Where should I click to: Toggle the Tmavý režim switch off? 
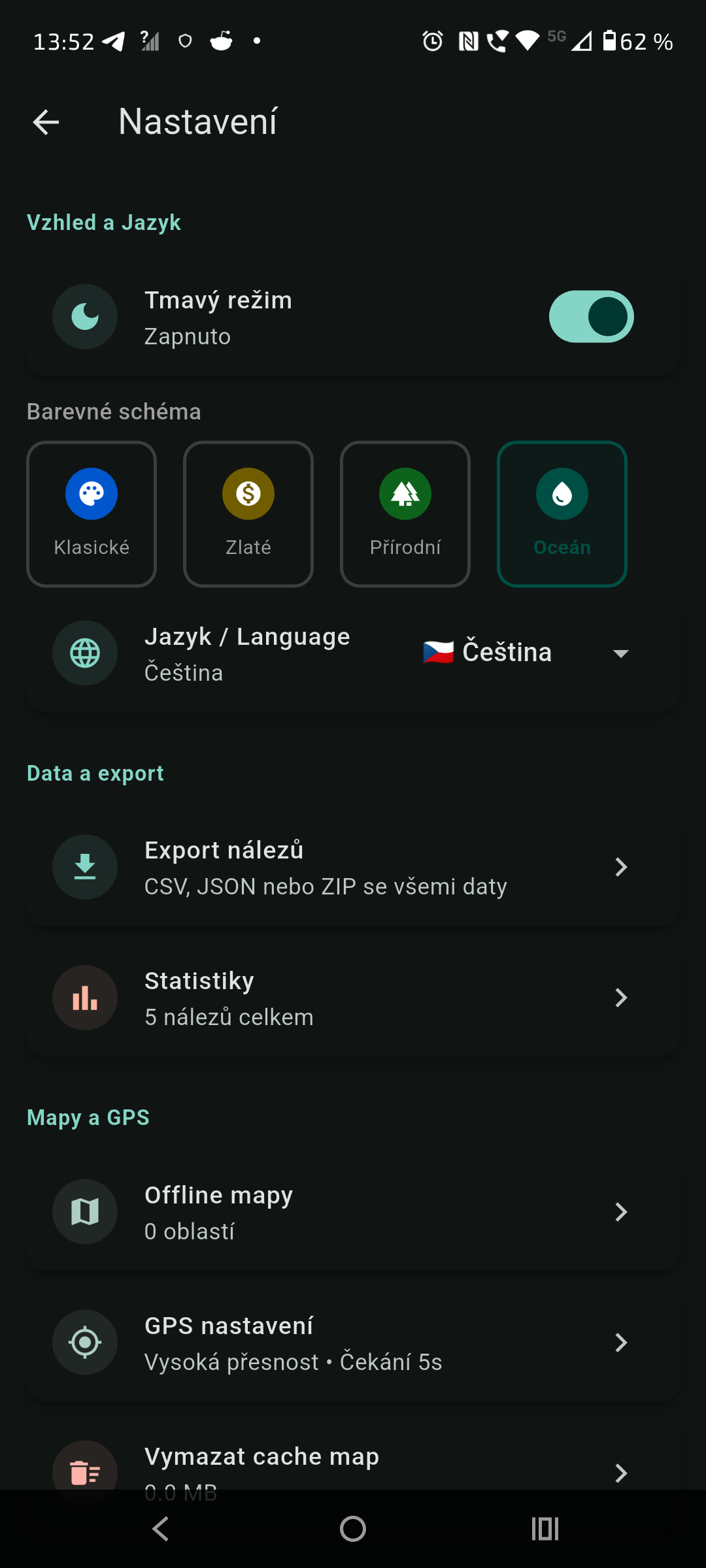point(591,317)
